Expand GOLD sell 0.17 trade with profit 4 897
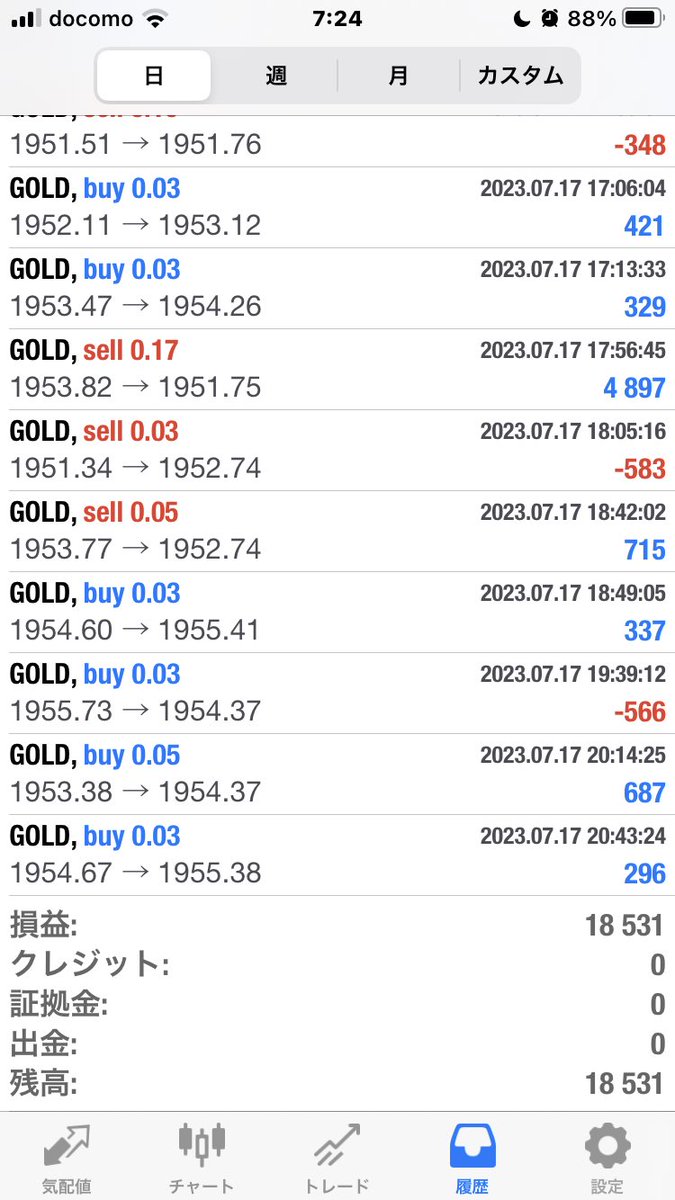The height and width of the screenshot is (1200, 675). click(337, 369)
